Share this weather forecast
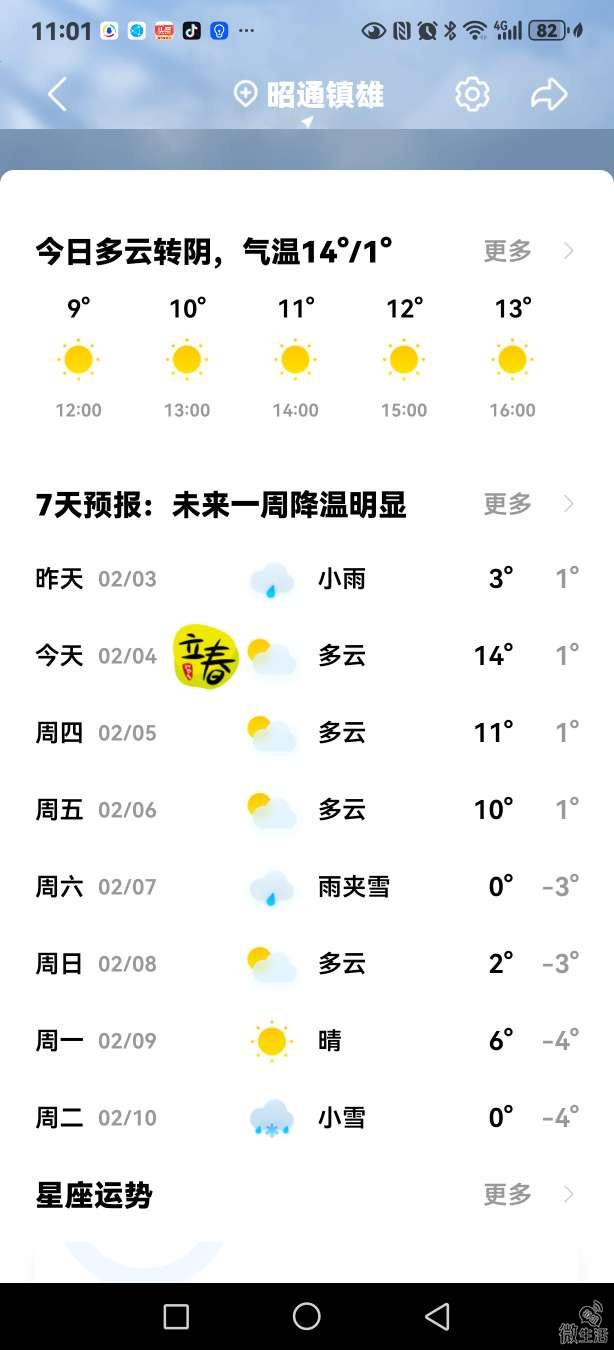This screenshot has height=1350, width=614. (x=548, y=95)
